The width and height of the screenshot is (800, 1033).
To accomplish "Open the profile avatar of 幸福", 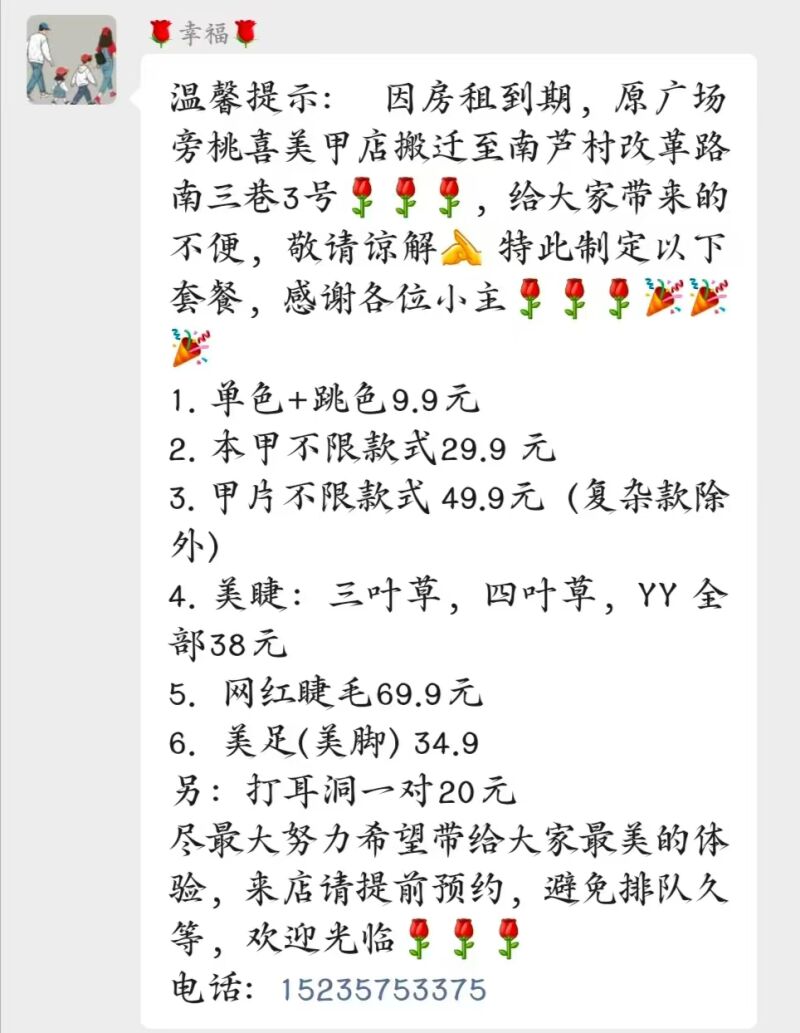I will (71, 60).
